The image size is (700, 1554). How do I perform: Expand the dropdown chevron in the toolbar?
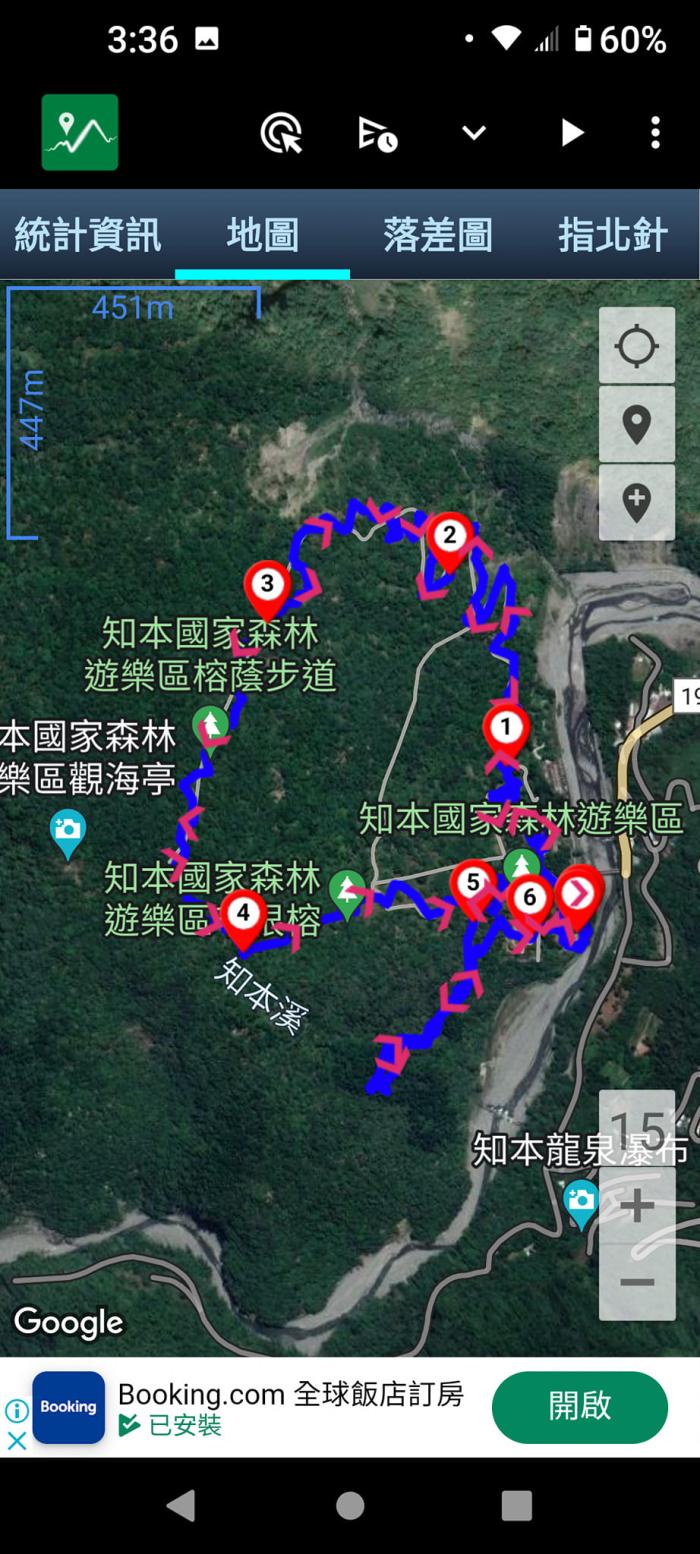click(x=474, y=133)
